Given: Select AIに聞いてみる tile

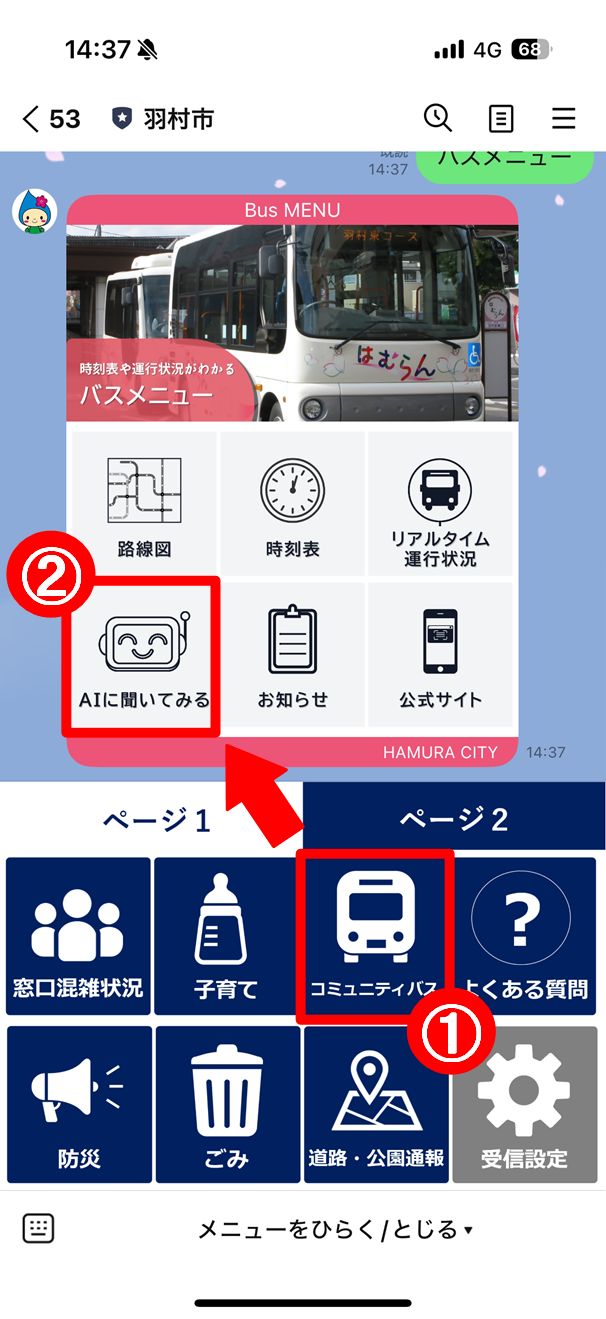Looking at the screenshot, I should pos(143,655).
